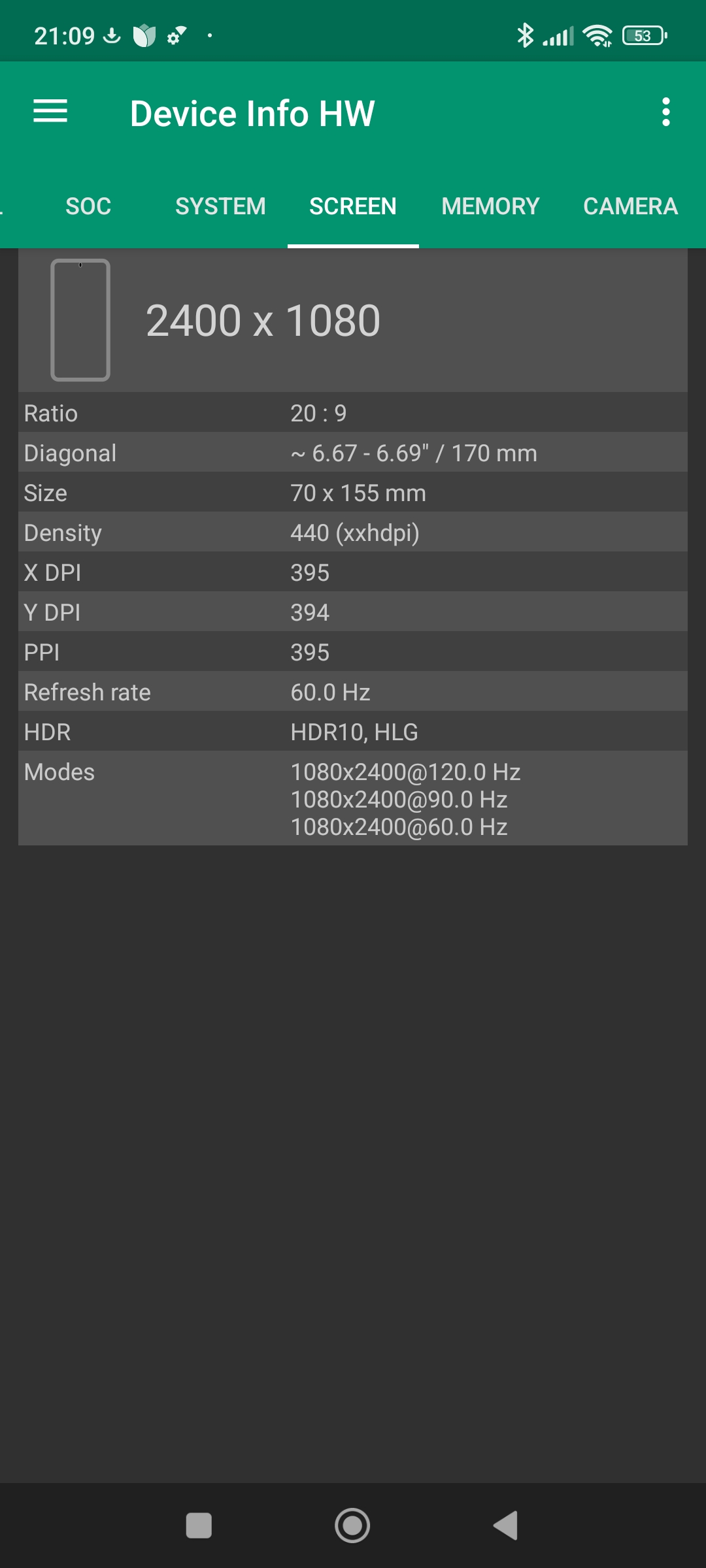The width and height of the screenshot is (706, 1568).
Task: Go back with the navigation bar arrow
Action: (x=505, y=1526)
